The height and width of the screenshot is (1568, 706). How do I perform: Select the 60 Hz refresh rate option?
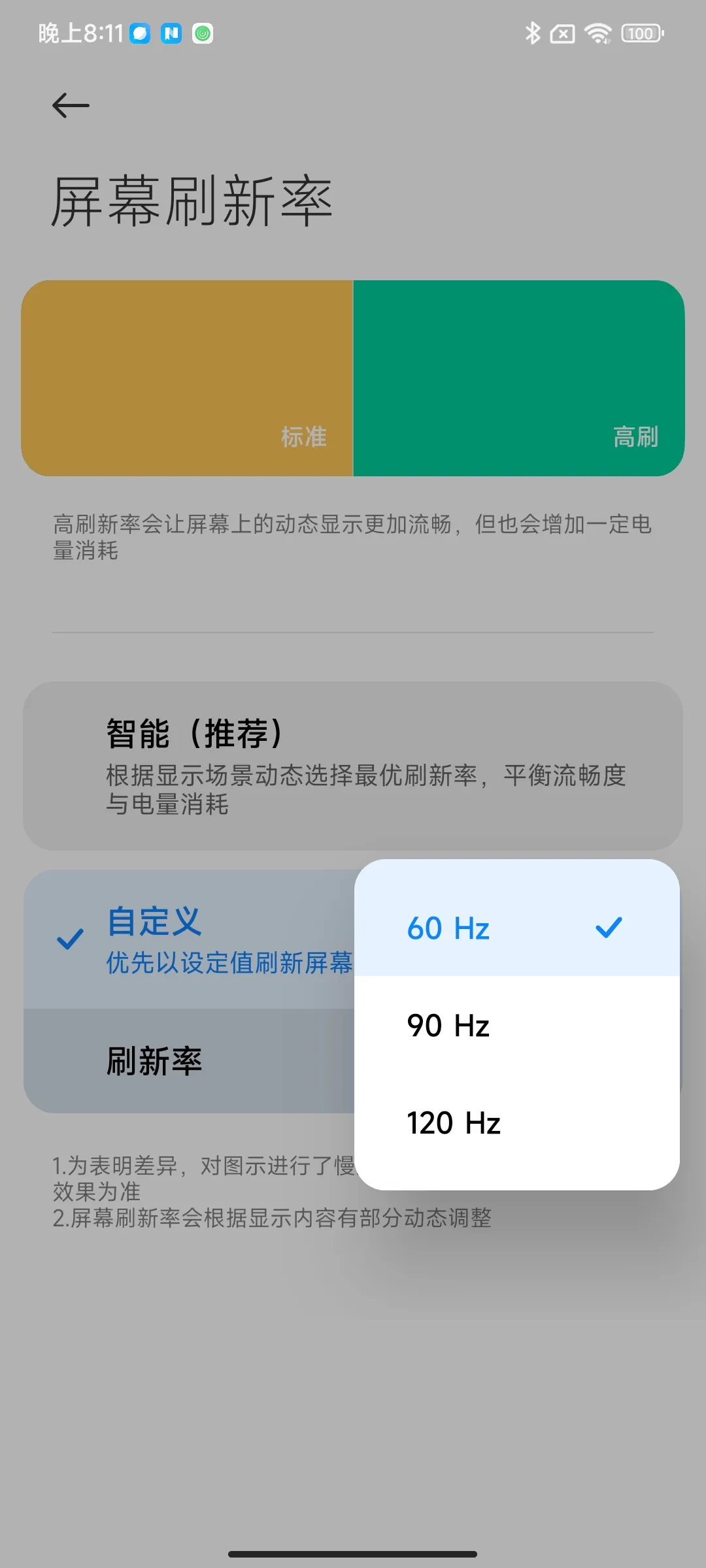tap(515, 928)
